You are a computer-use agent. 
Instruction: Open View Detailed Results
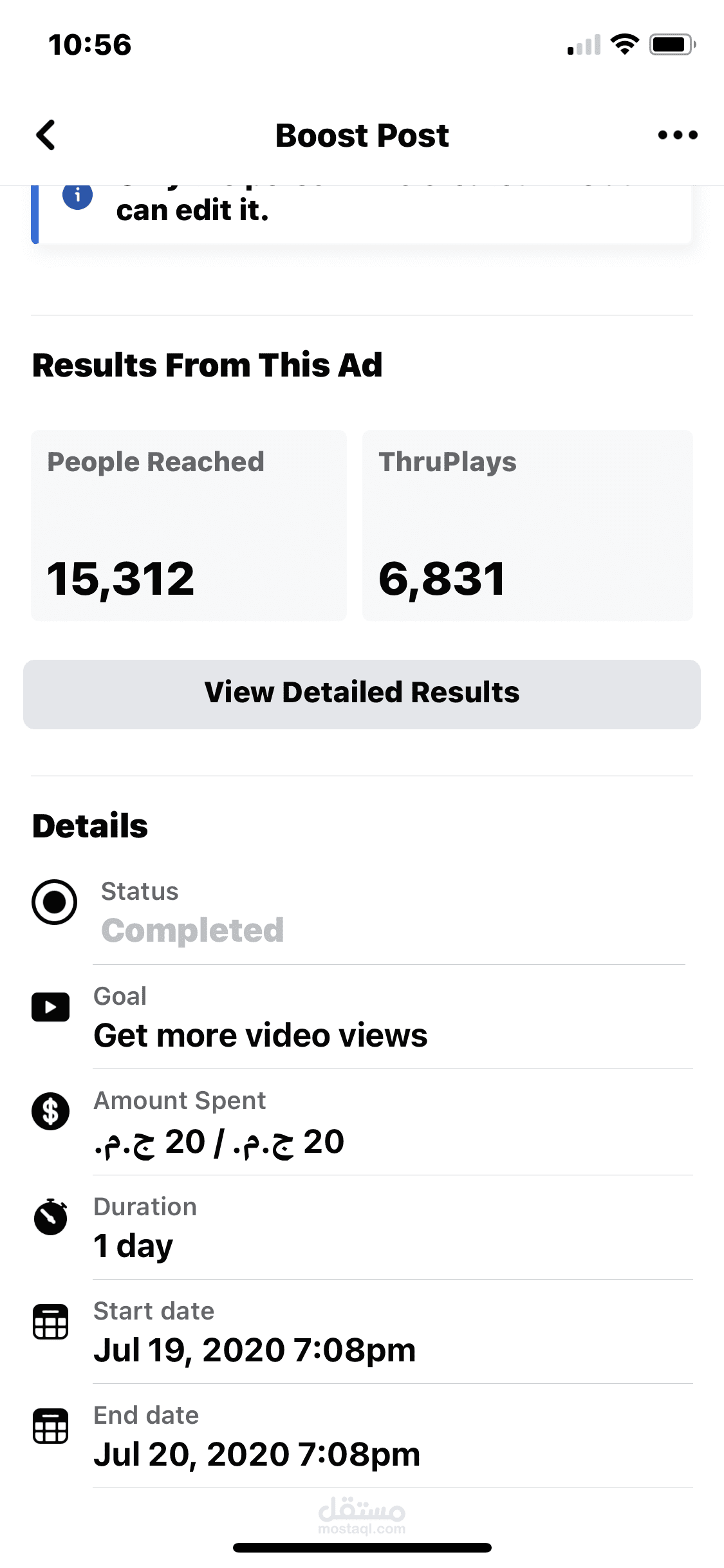point(362,694)
